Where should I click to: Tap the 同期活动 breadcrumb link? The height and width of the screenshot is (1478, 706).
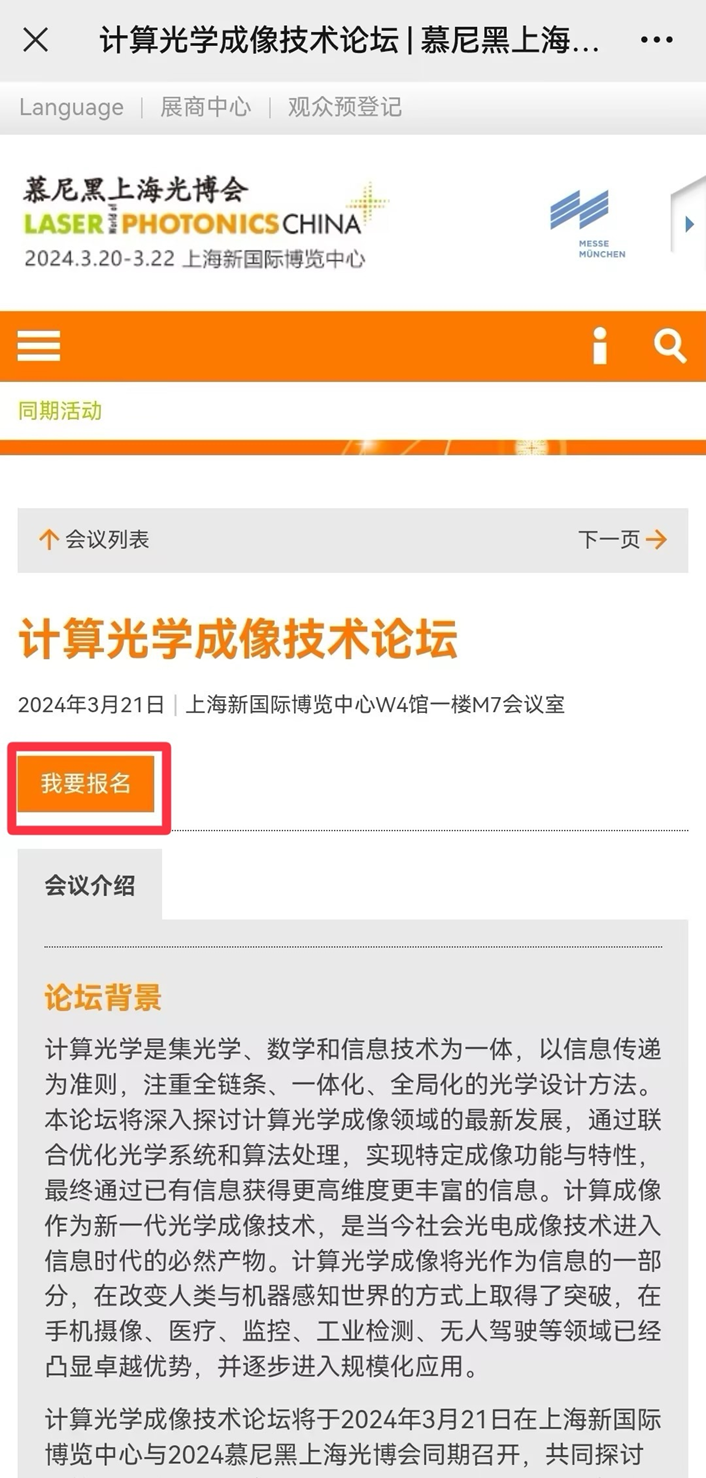click(60, 411)
